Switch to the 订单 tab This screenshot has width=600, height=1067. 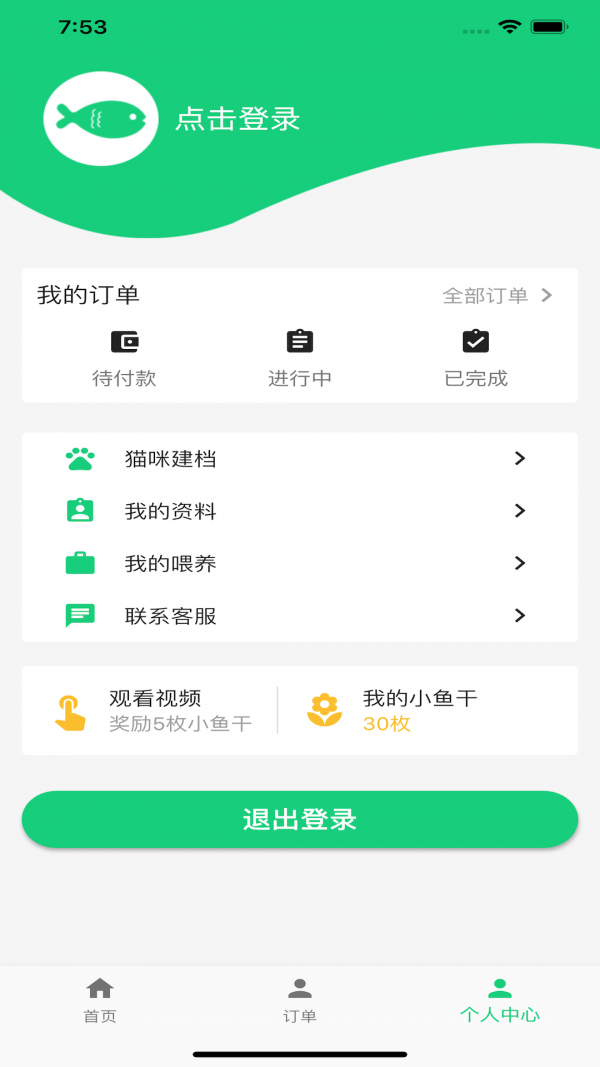(x=300, y=1000)
